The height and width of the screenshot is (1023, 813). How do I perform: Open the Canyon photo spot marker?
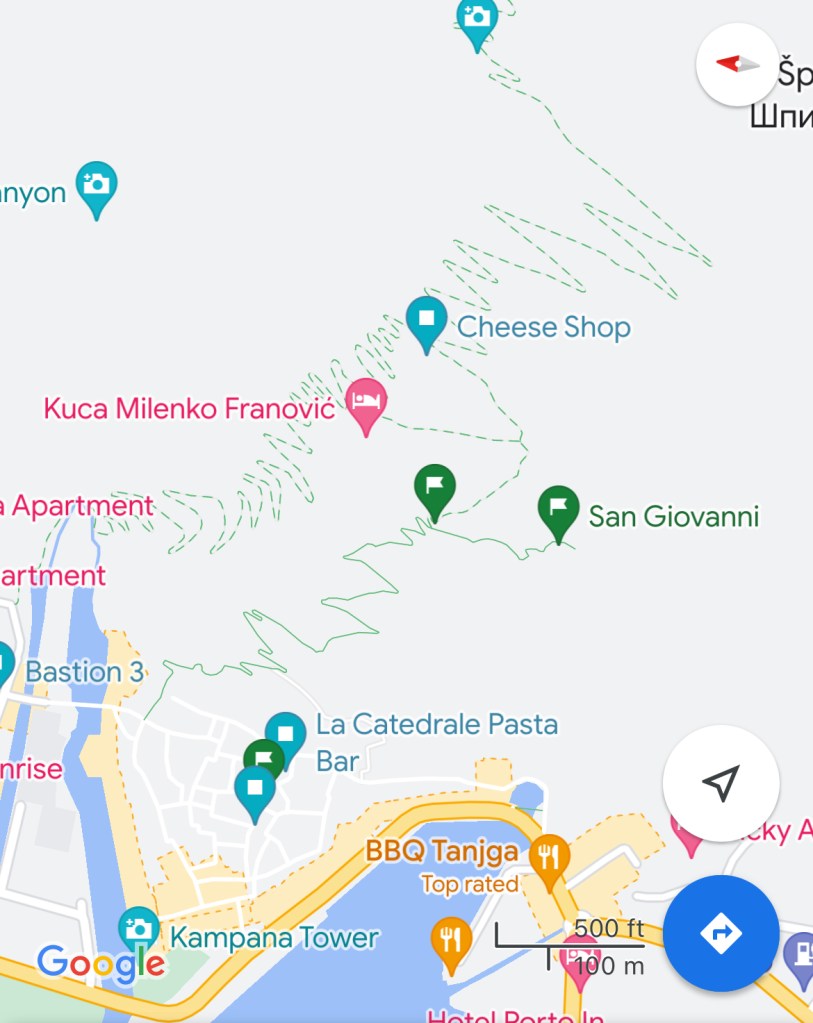click(x=96, y=185)
